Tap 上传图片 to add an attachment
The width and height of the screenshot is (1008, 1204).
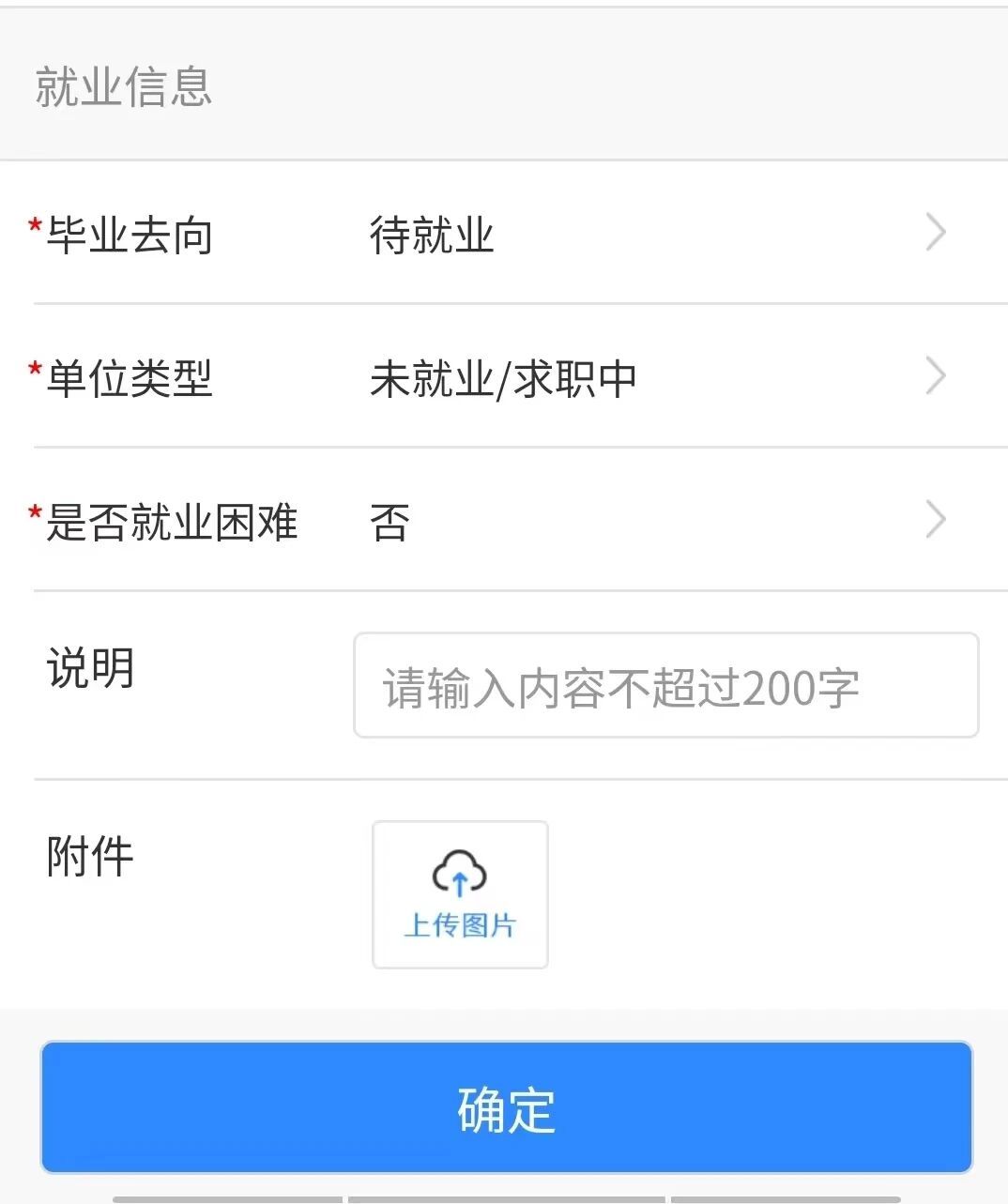[x=460, y=894]
